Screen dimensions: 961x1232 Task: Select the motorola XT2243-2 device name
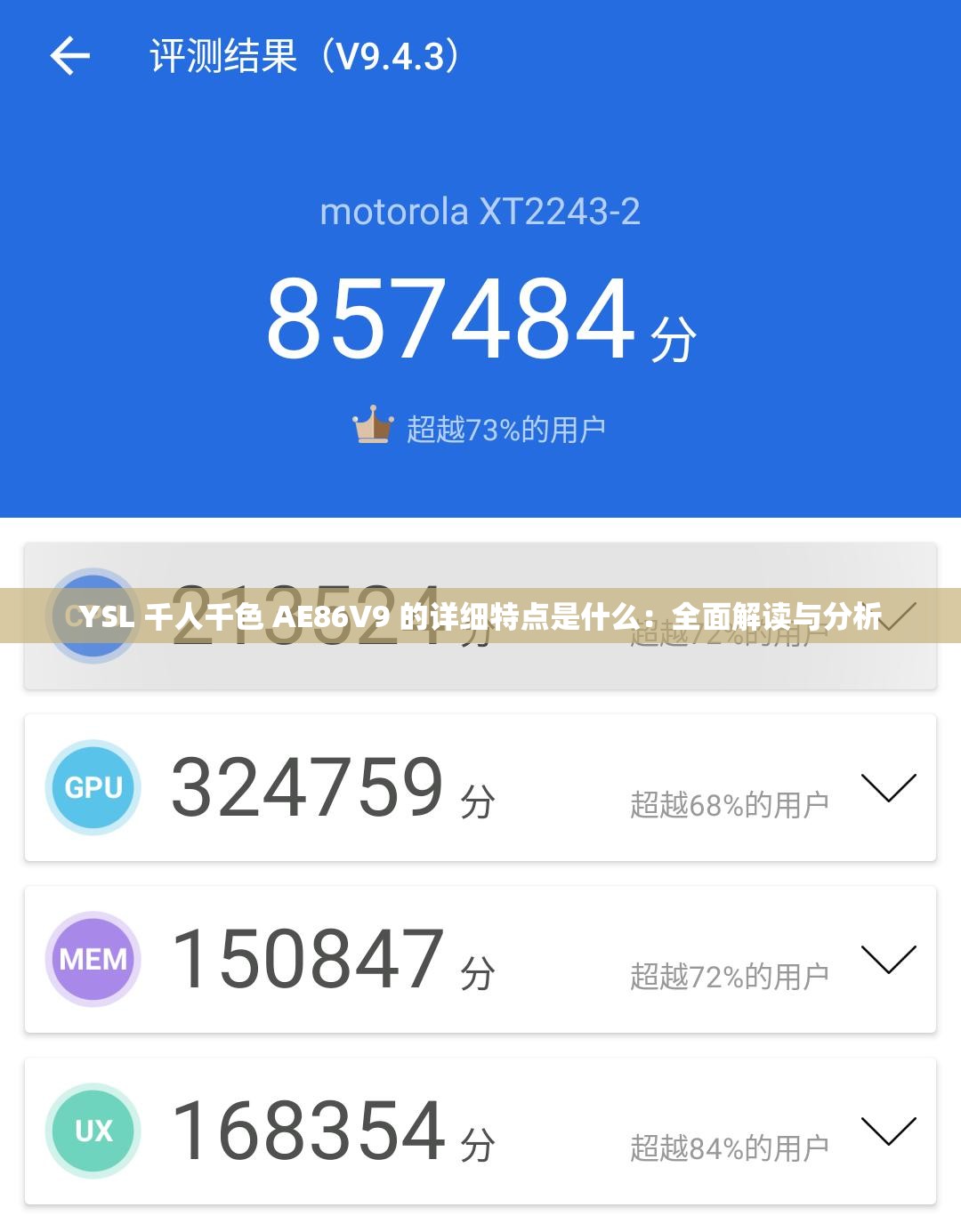pyautogui.click(x=480, y=212)
